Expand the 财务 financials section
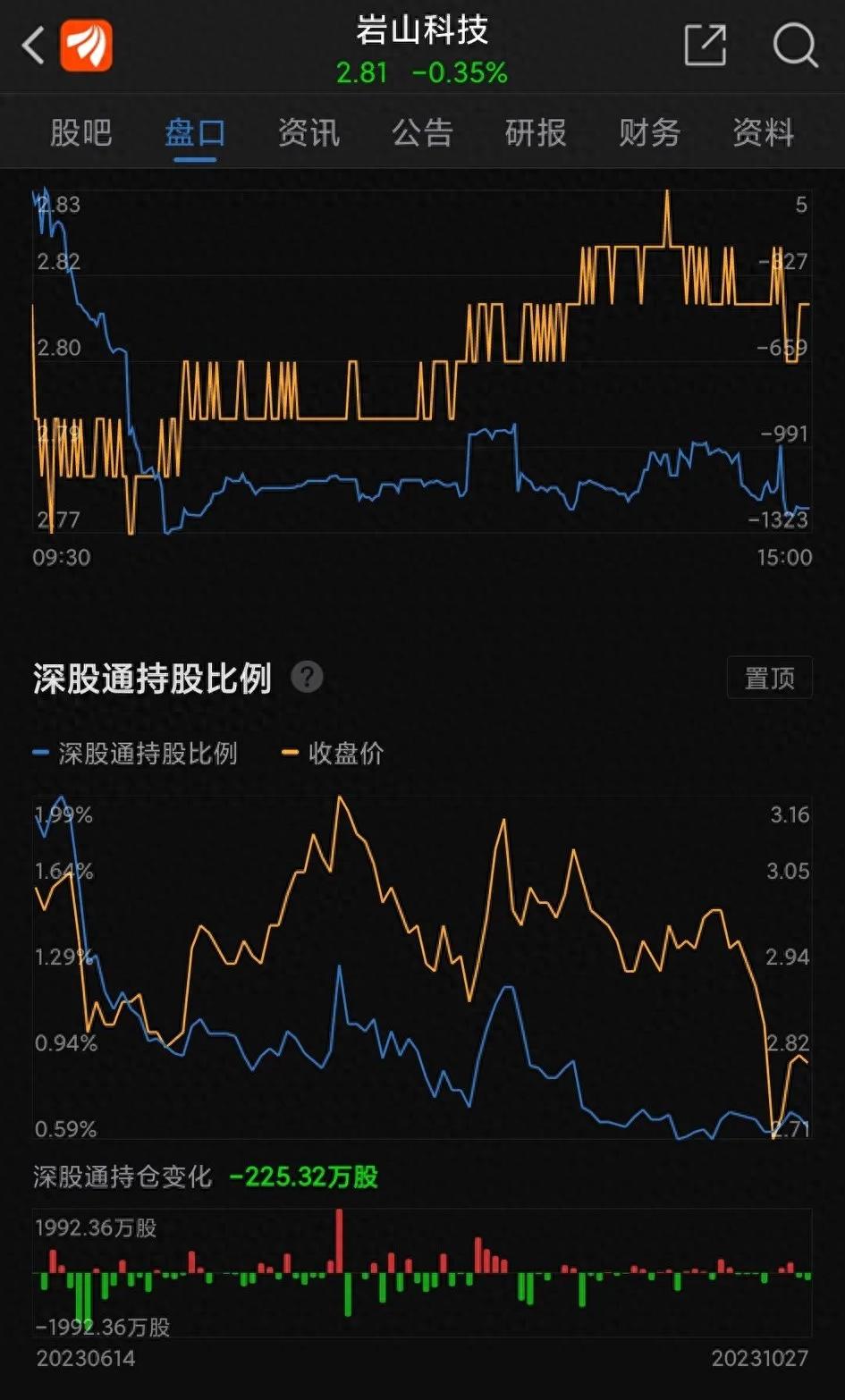This screenshot has width=845, height=1400. 649,132
